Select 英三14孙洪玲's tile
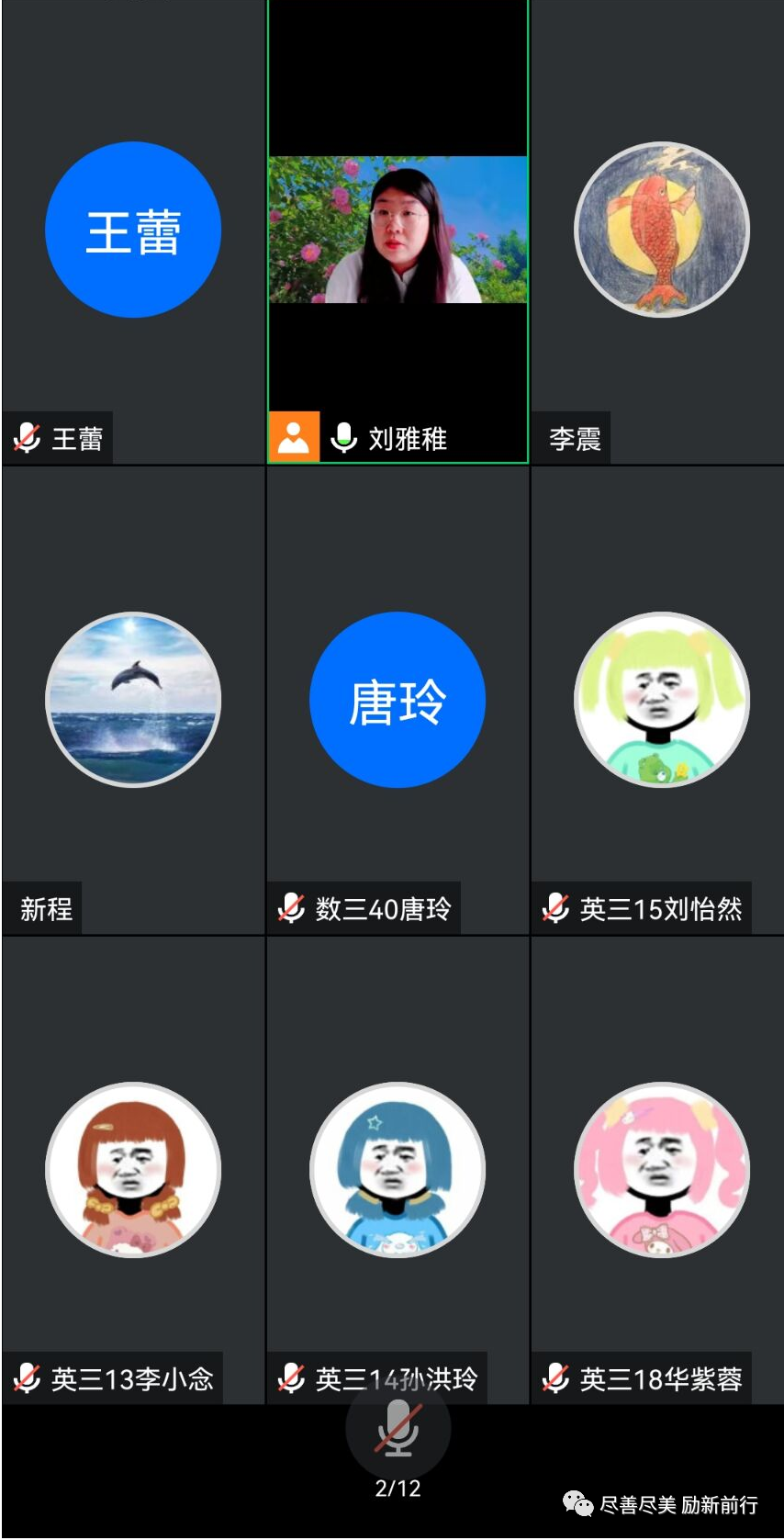 (398, 1170)
